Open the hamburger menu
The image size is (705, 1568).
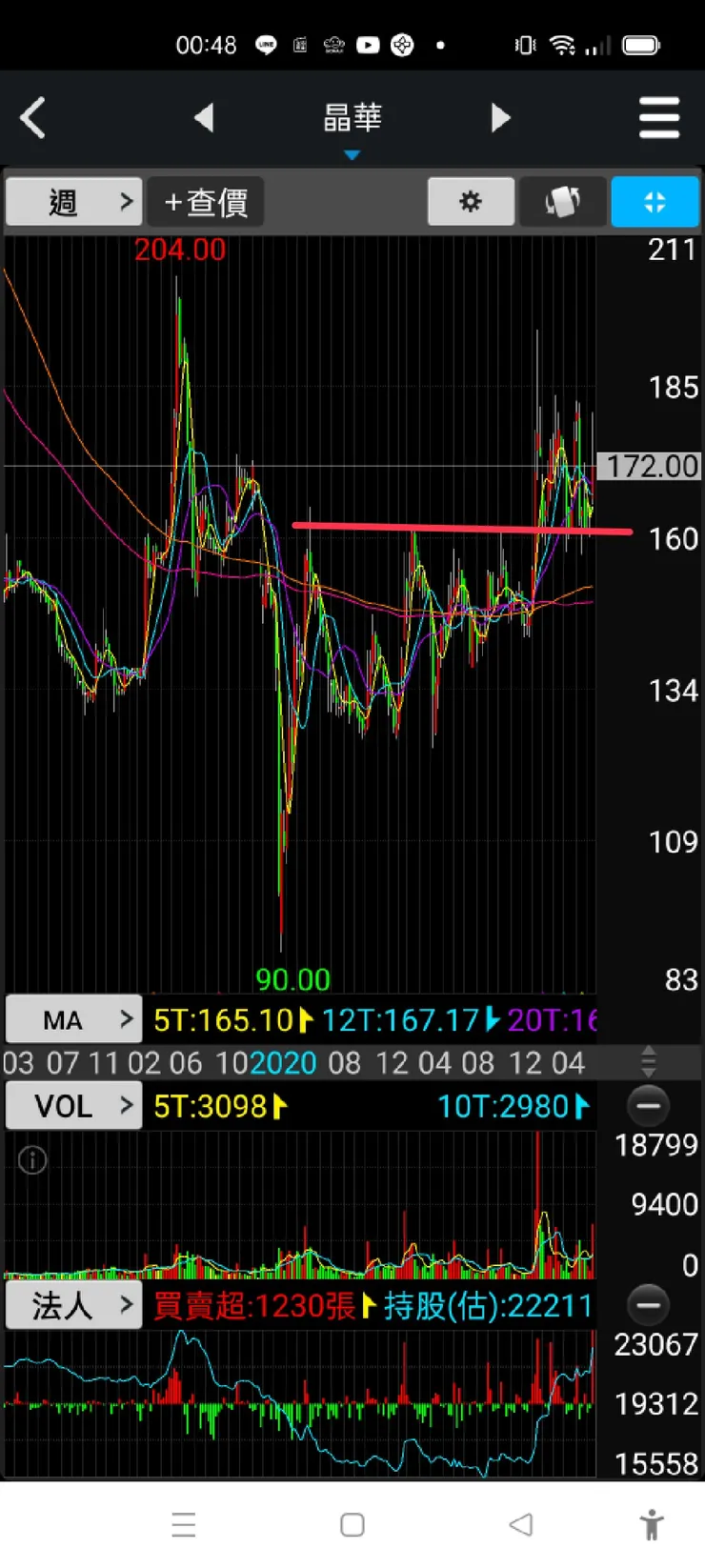[x=659, y=118]
